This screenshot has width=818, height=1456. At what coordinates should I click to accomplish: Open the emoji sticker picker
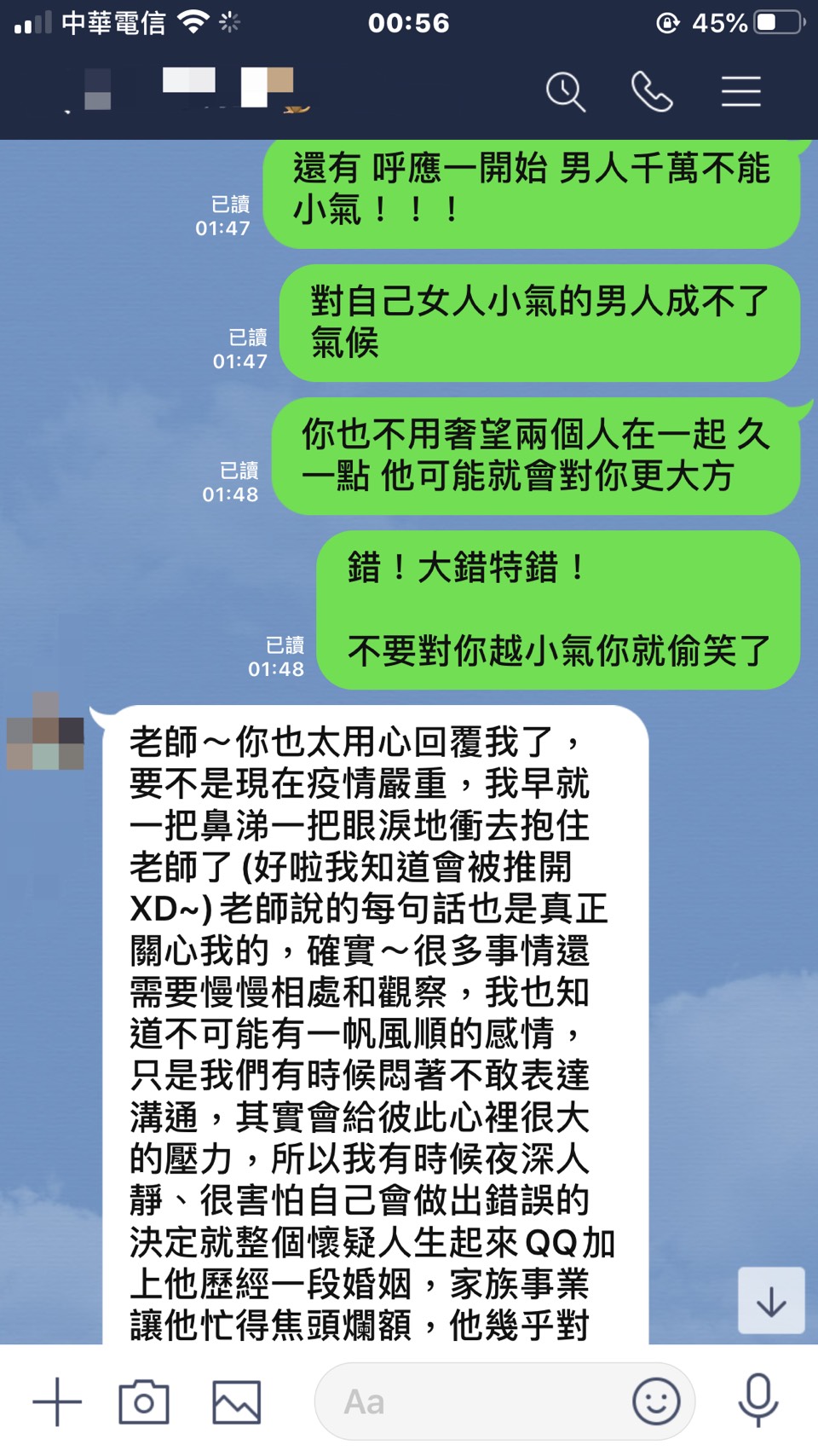point(656,1401)
